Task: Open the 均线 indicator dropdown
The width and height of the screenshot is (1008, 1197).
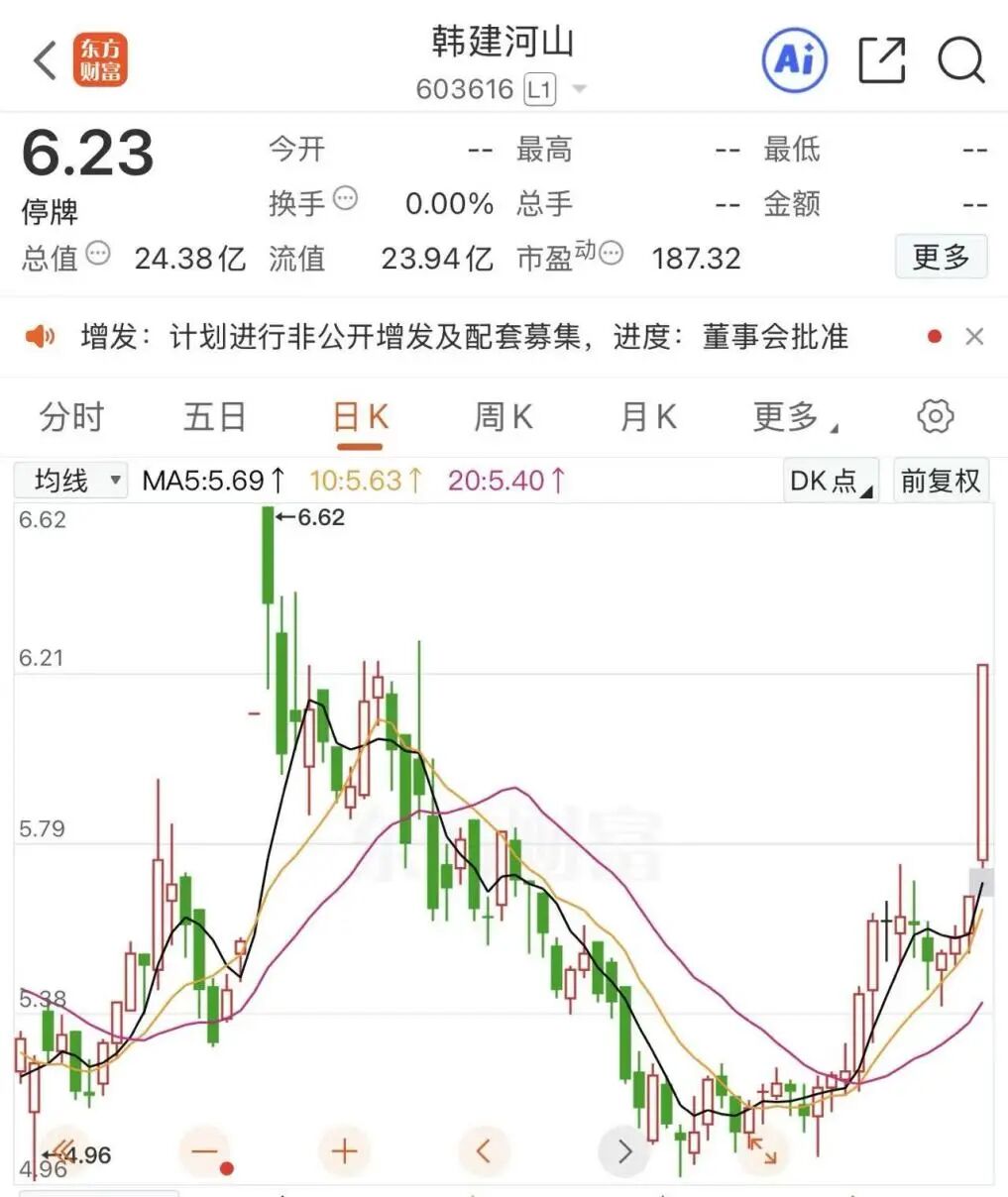Action: 71,482
